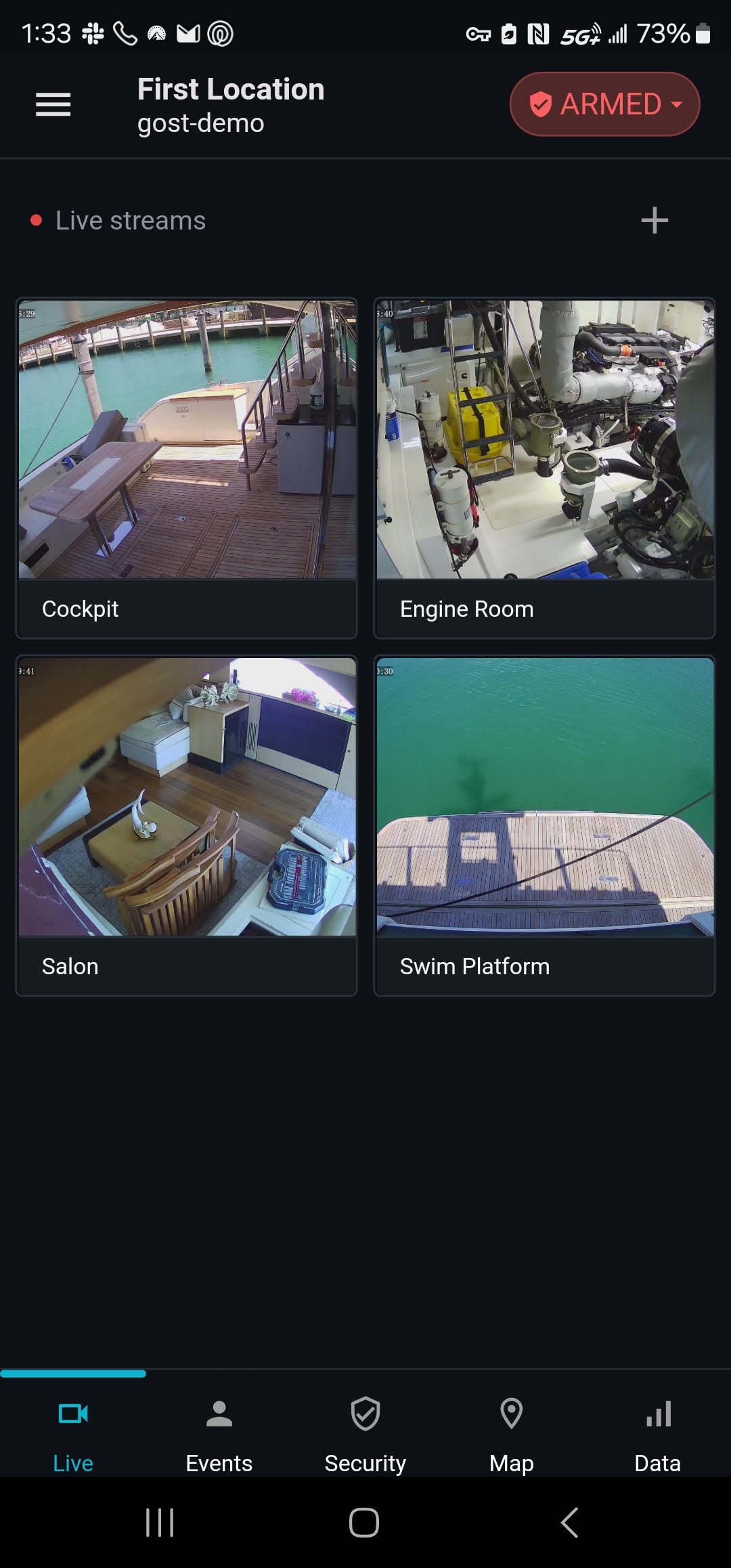731x1568 pixels.
Task: View the Engine Room live feed
Action: coord(544,468)
